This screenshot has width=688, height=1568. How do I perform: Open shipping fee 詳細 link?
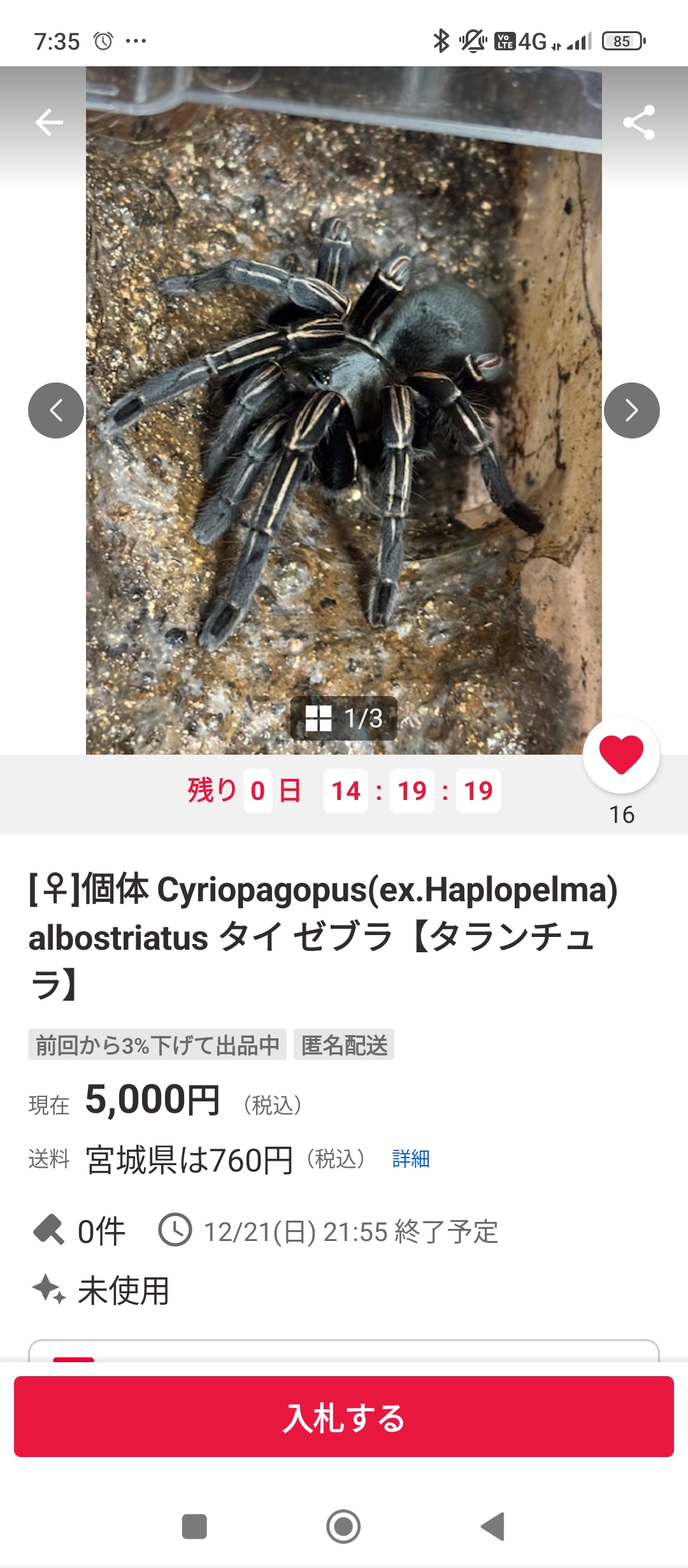[x=411, y=1159]
